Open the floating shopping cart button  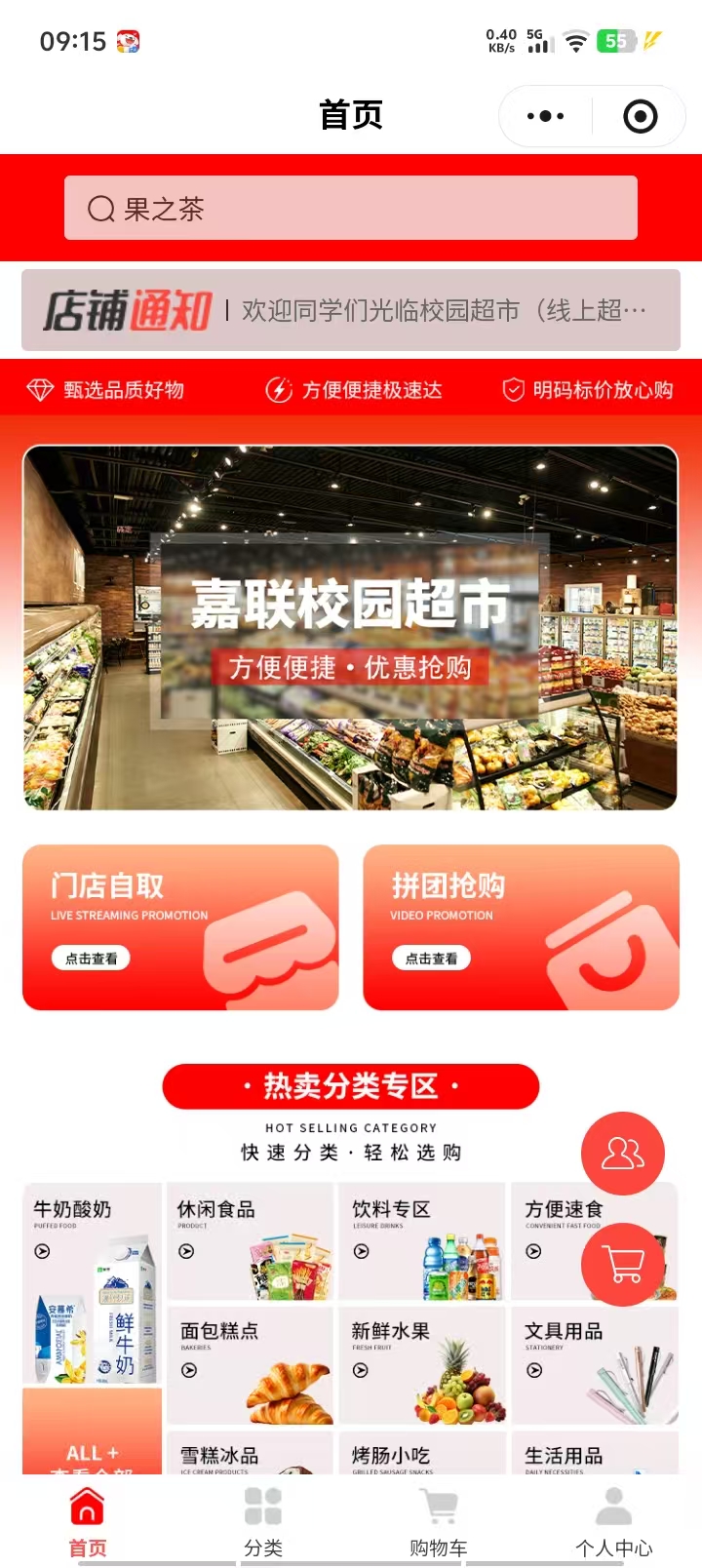623,1264
